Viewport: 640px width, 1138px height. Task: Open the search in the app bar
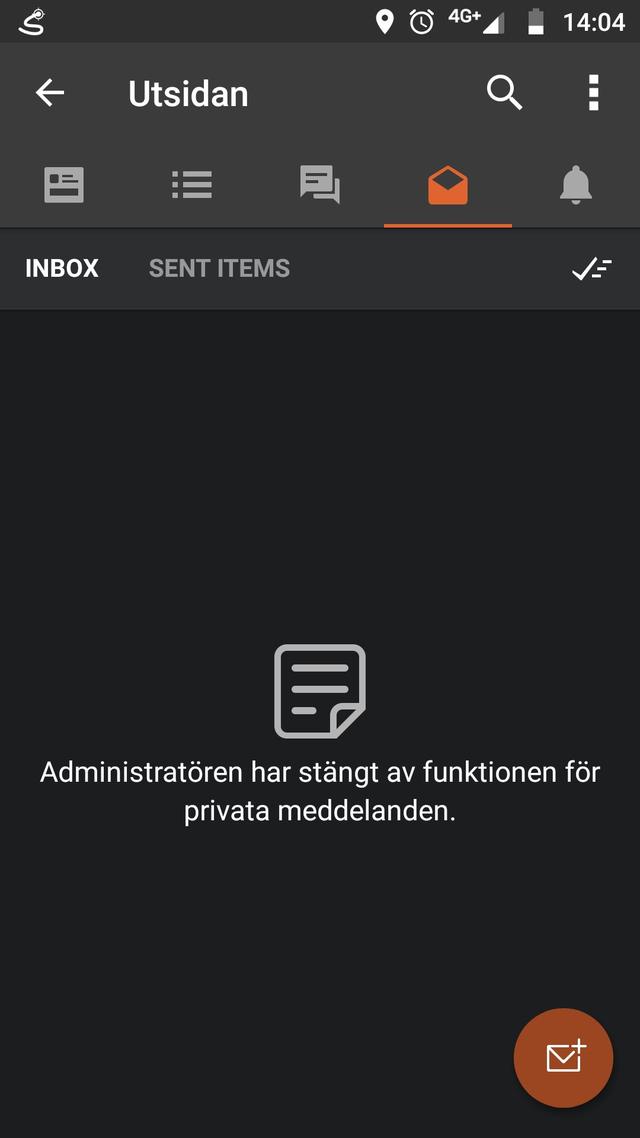click(504, 93)
